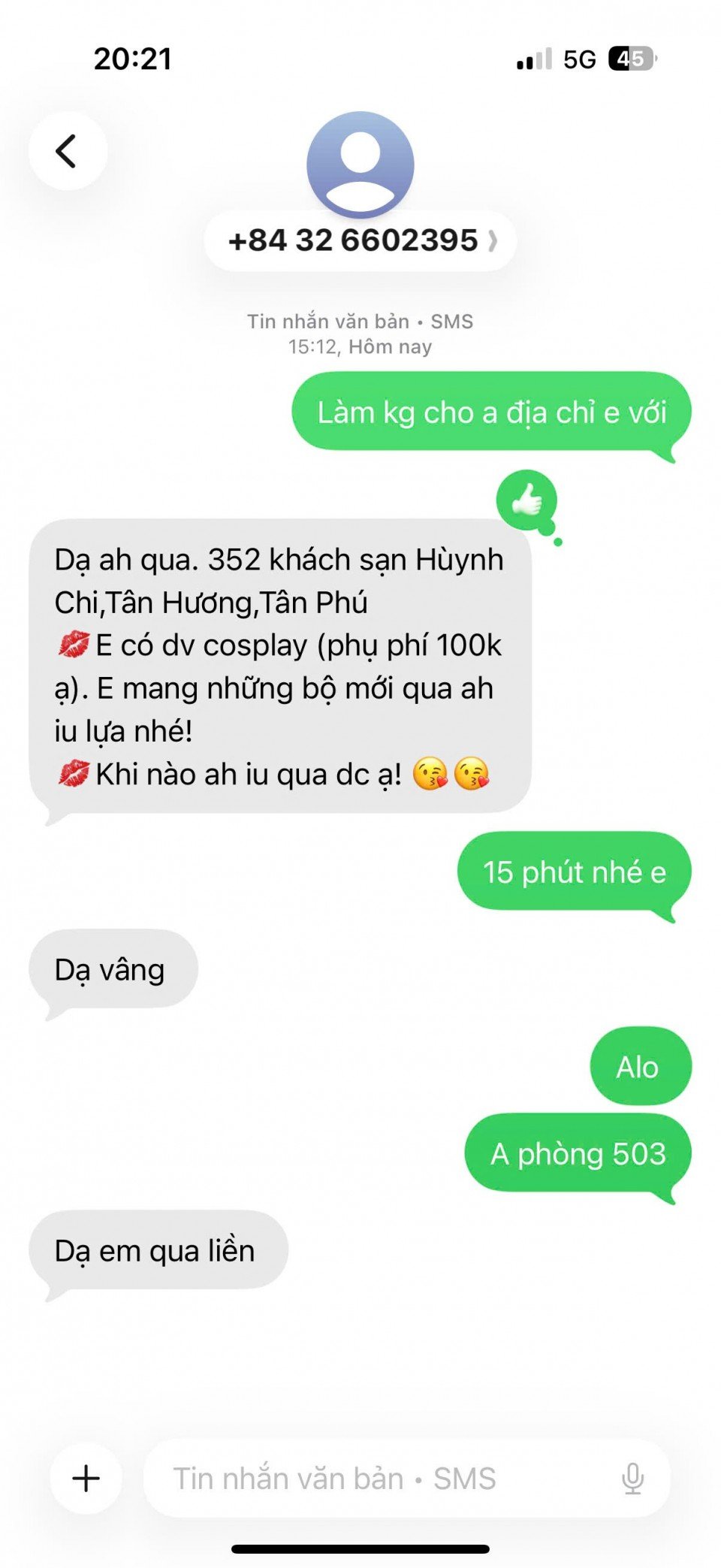Start voice dictation with the microphone
This screenshot has height=1568, width=721.
(632, 1478)
